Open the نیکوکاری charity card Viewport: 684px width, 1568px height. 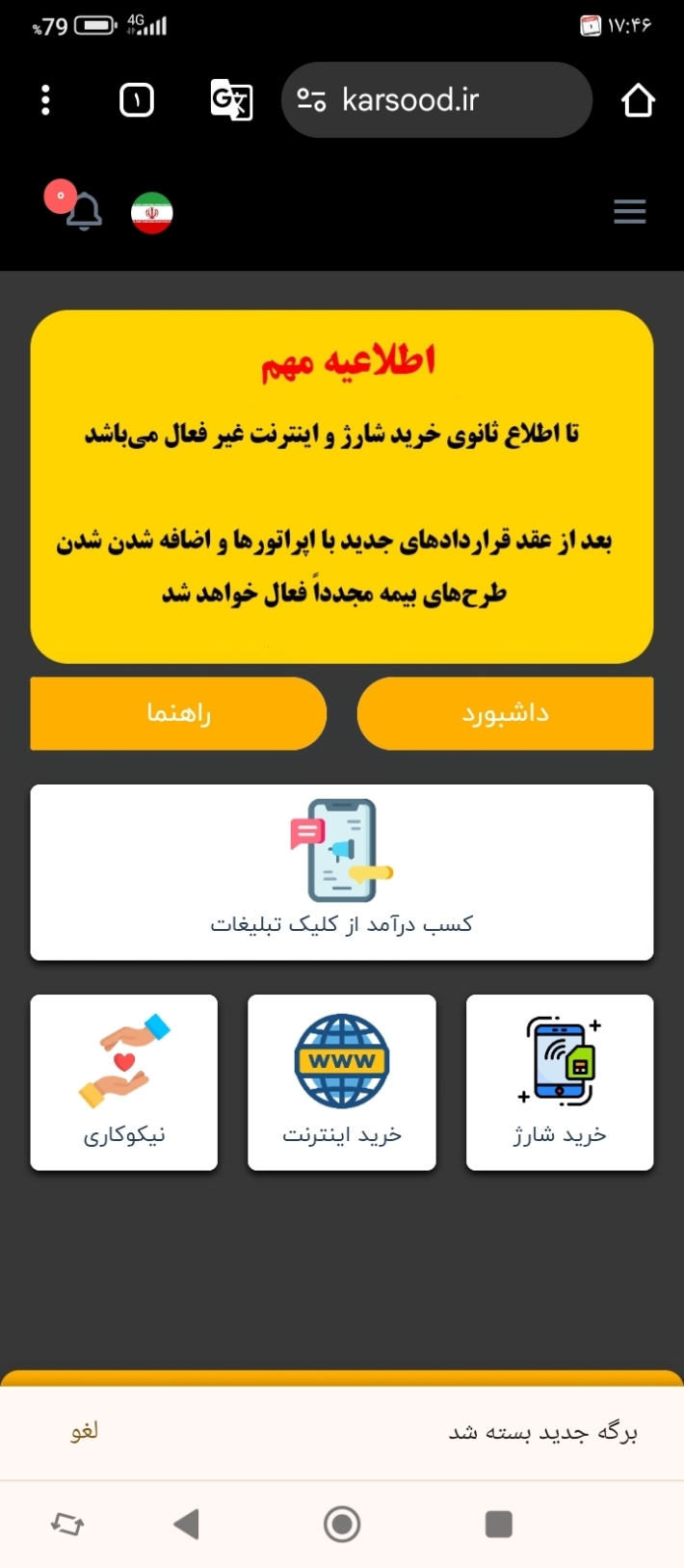point(124,1082)
